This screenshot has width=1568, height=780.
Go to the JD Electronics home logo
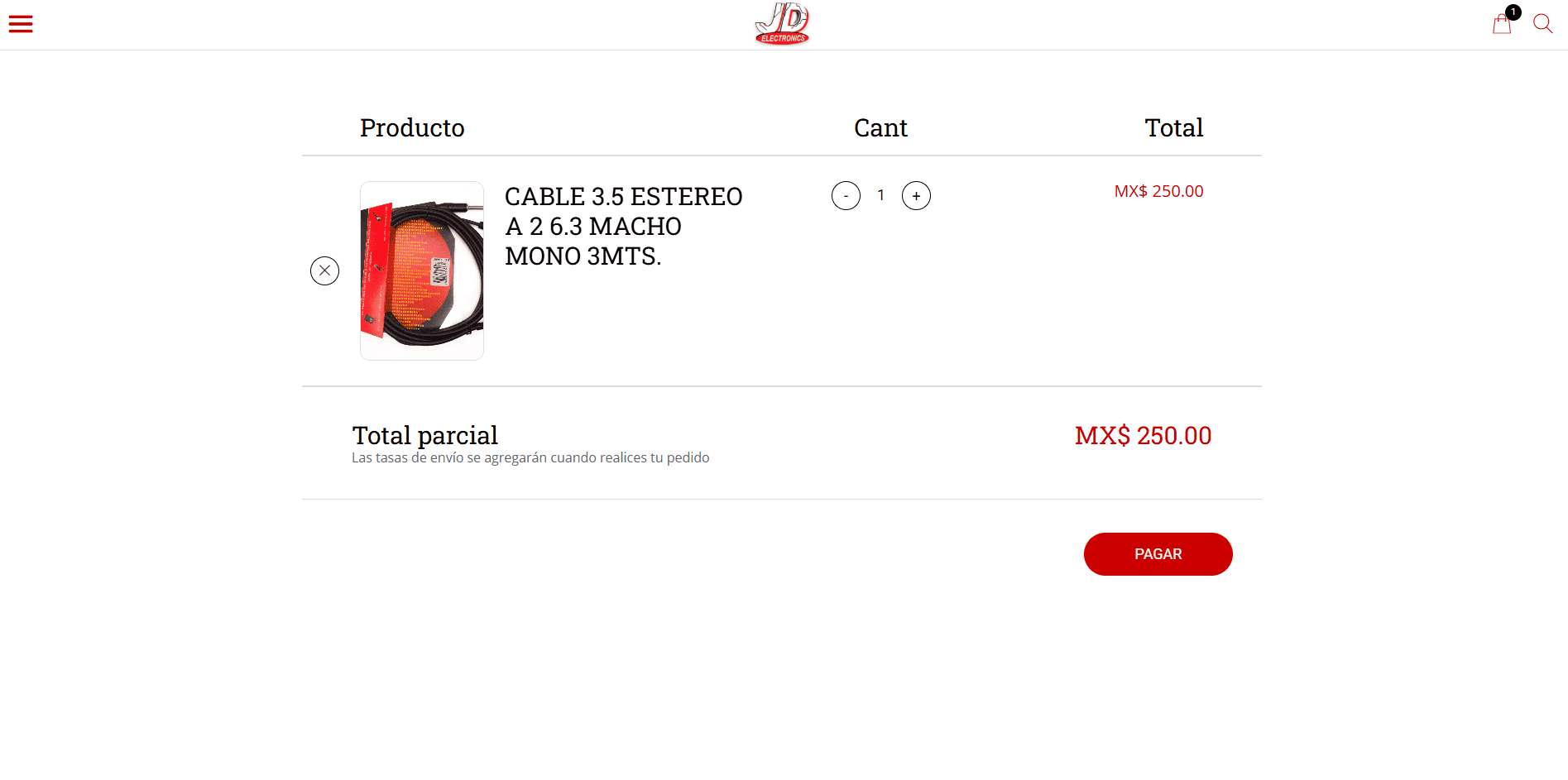782,24
